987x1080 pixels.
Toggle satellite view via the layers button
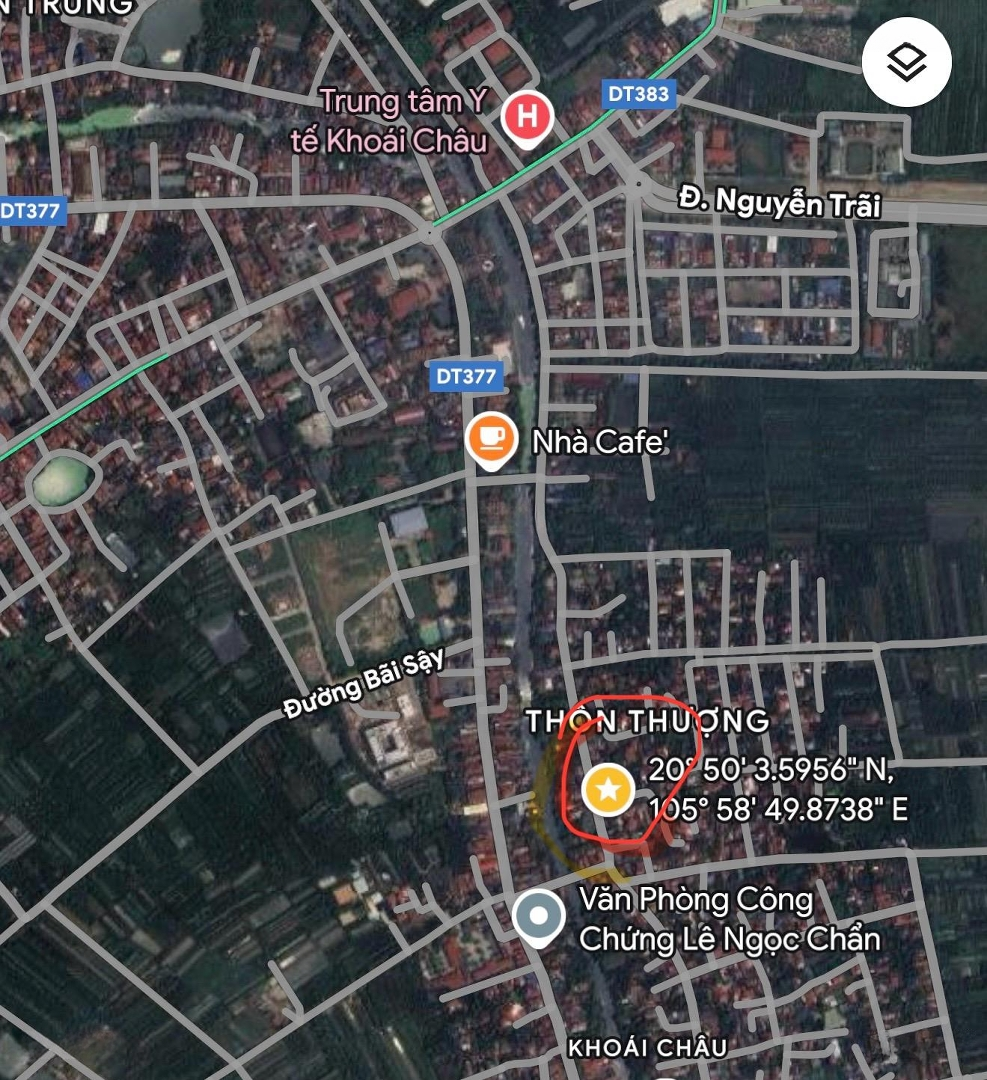[x=908, y=62]
